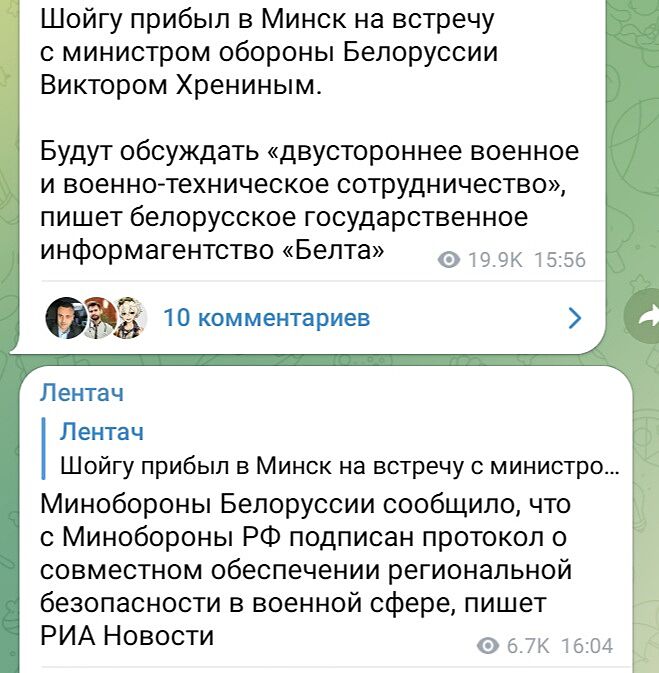Share the Шойгу post via forward arrow
The width and height of the screenshot is (659, 673).
[645, 317]
